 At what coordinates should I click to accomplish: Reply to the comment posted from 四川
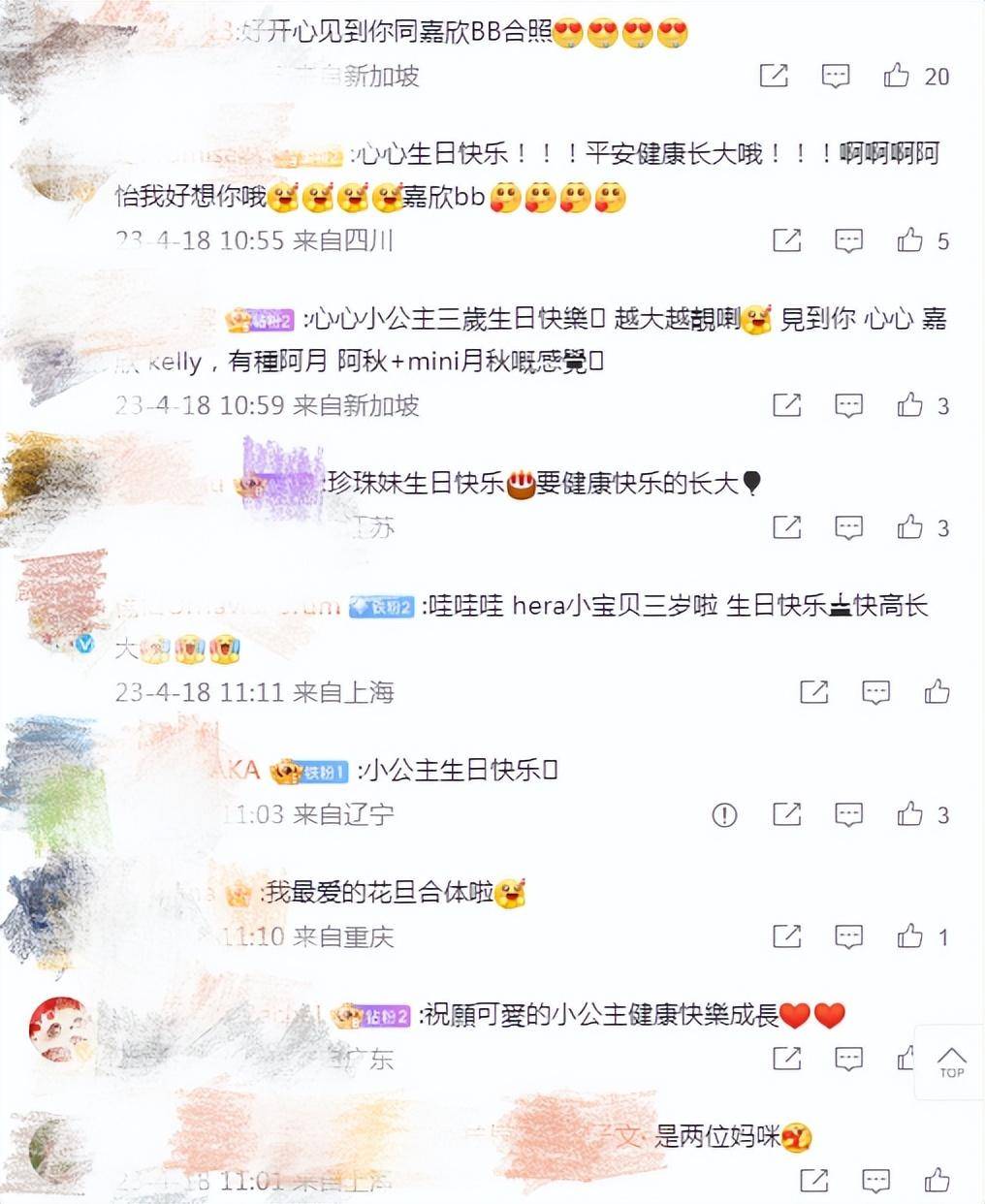point(848,240)
